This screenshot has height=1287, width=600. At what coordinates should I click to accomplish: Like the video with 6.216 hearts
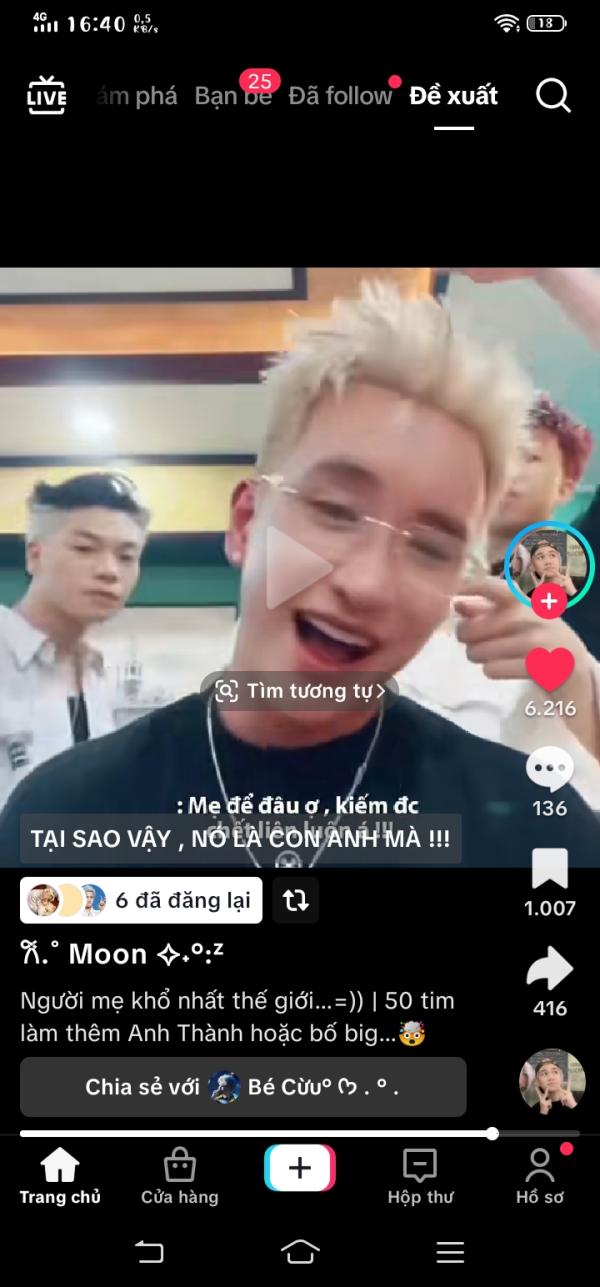[x=549, y=669]
